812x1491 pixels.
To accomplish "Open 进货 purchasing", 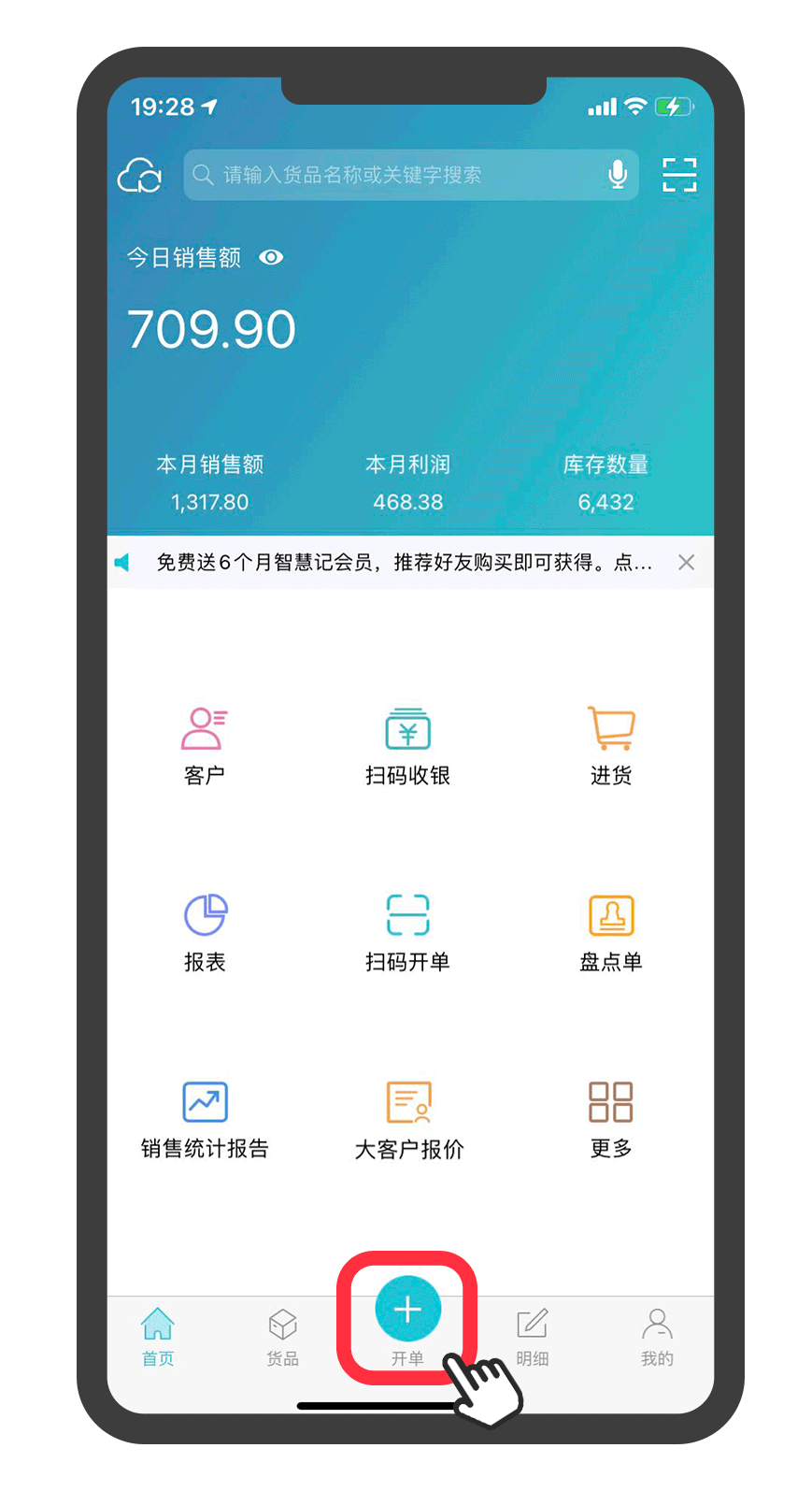I will (611, 745).
